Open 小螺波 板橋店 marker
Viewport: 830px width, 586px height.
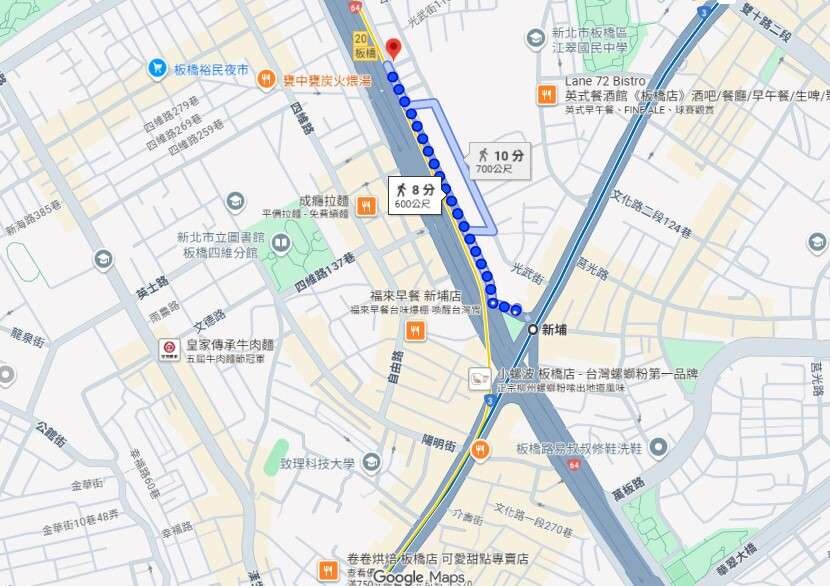click(481, 379)
